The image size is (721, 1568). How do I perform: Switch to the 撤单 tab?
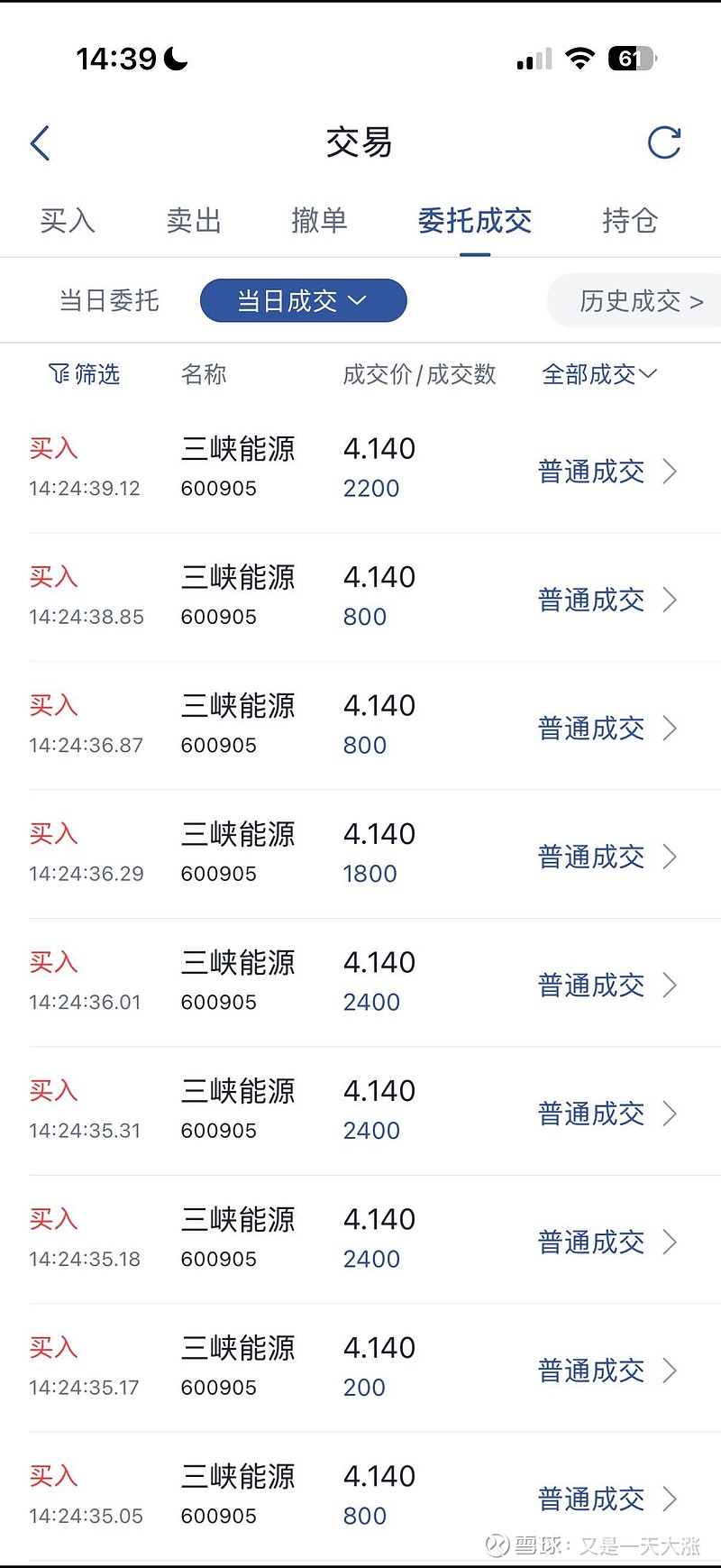pyautogui.click(x=319, y=221)
